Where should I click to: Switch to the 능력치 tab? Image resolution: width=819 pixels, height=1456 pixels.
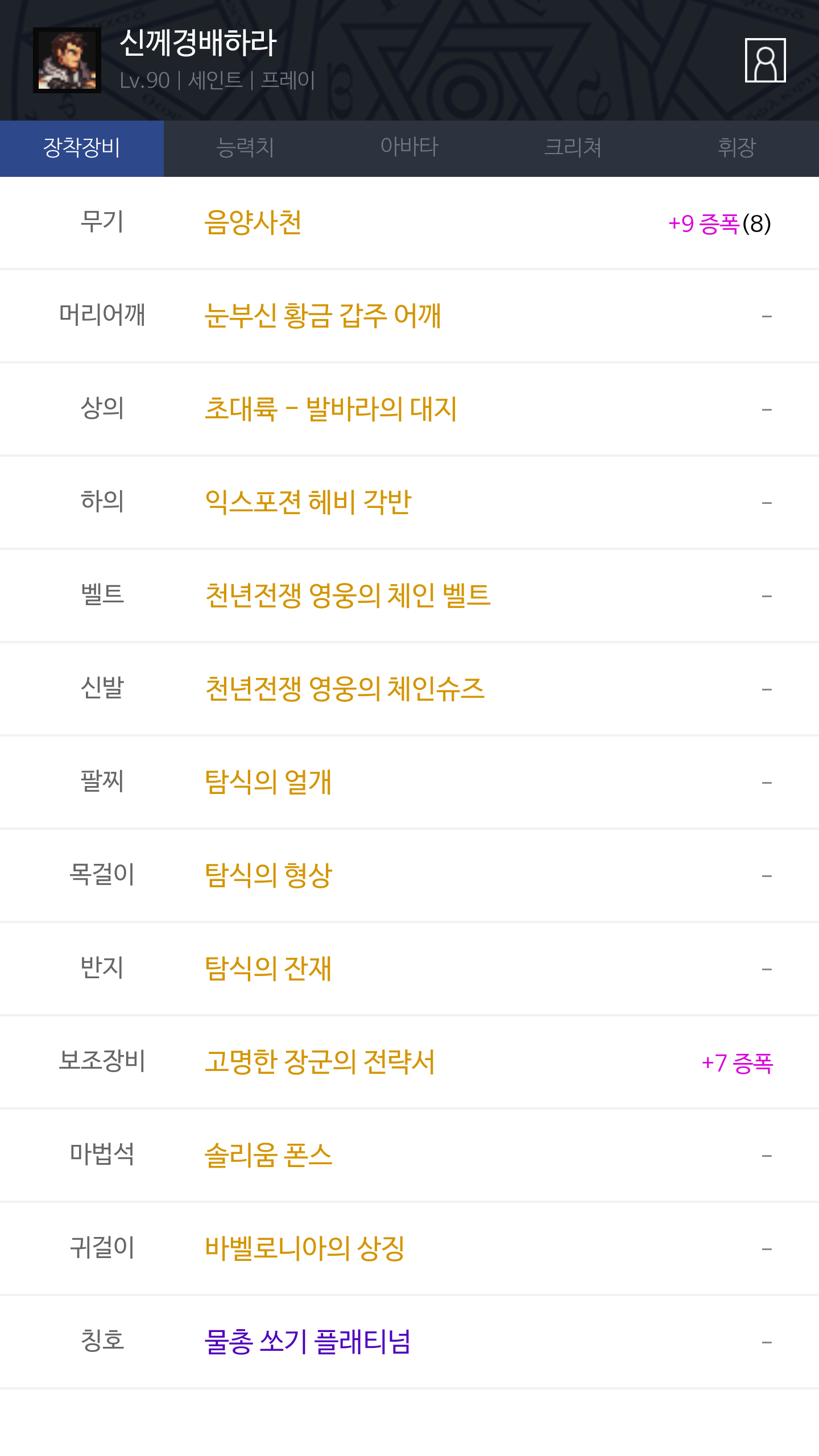click(246, 148)
